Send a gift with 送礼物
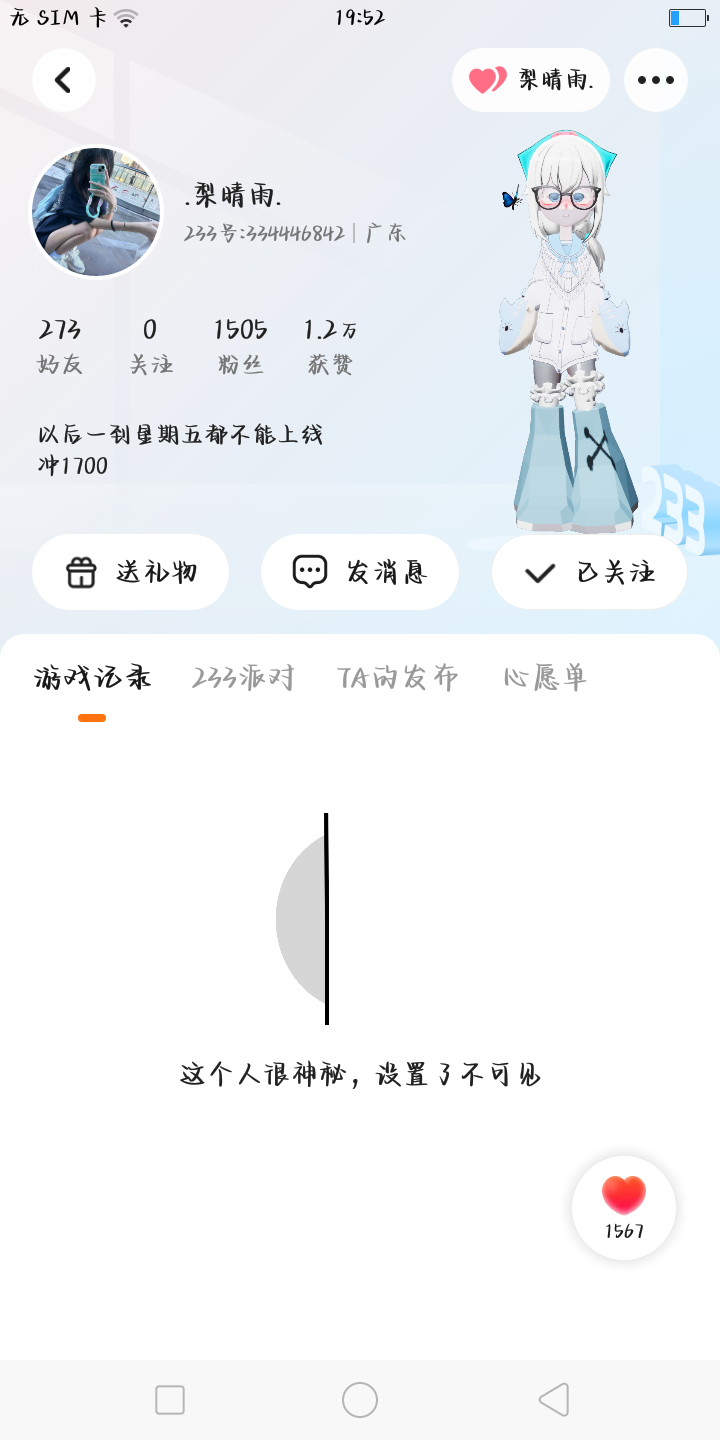The width and height of the screenshot is (720, 1440). tap(131, 572)
